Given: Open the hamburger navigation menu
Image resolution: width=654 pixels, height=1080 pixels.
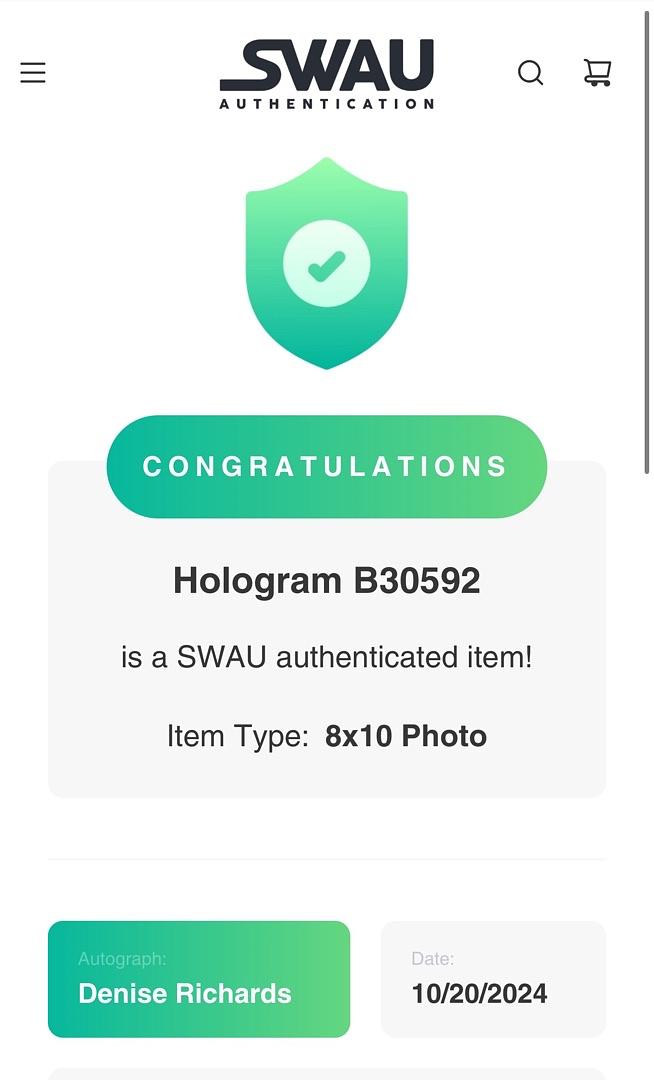Looking at the screenshot, I should tap(33, 73).
